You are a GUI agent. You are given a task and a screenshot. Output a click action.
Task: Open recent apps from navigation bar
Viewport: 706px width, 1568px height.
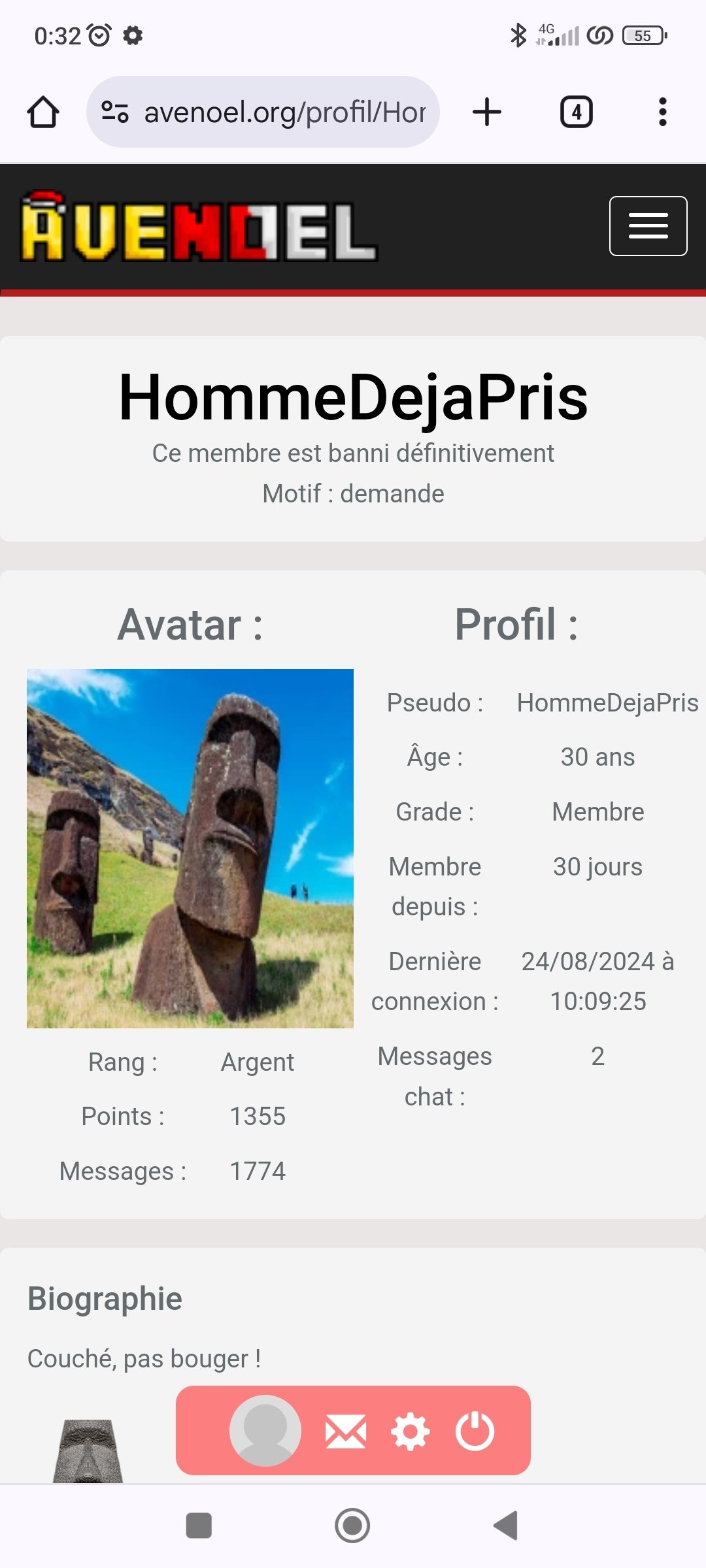(199, 1526)
